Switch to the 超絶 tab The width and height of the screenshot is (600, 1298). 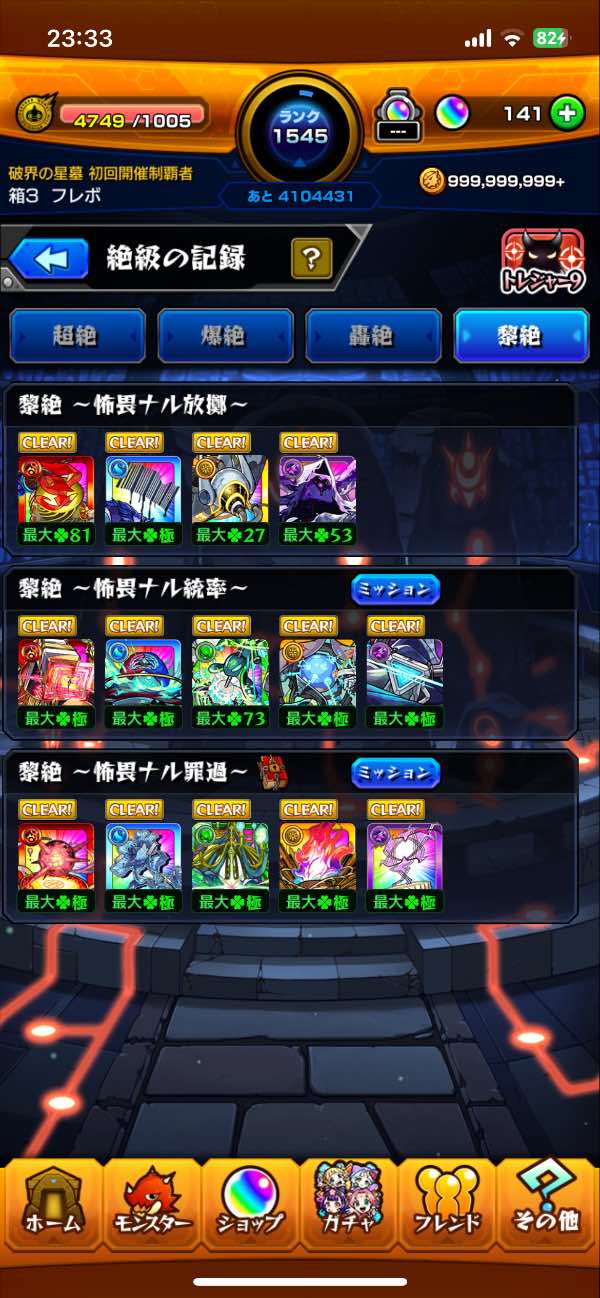[x=77, y=336]
